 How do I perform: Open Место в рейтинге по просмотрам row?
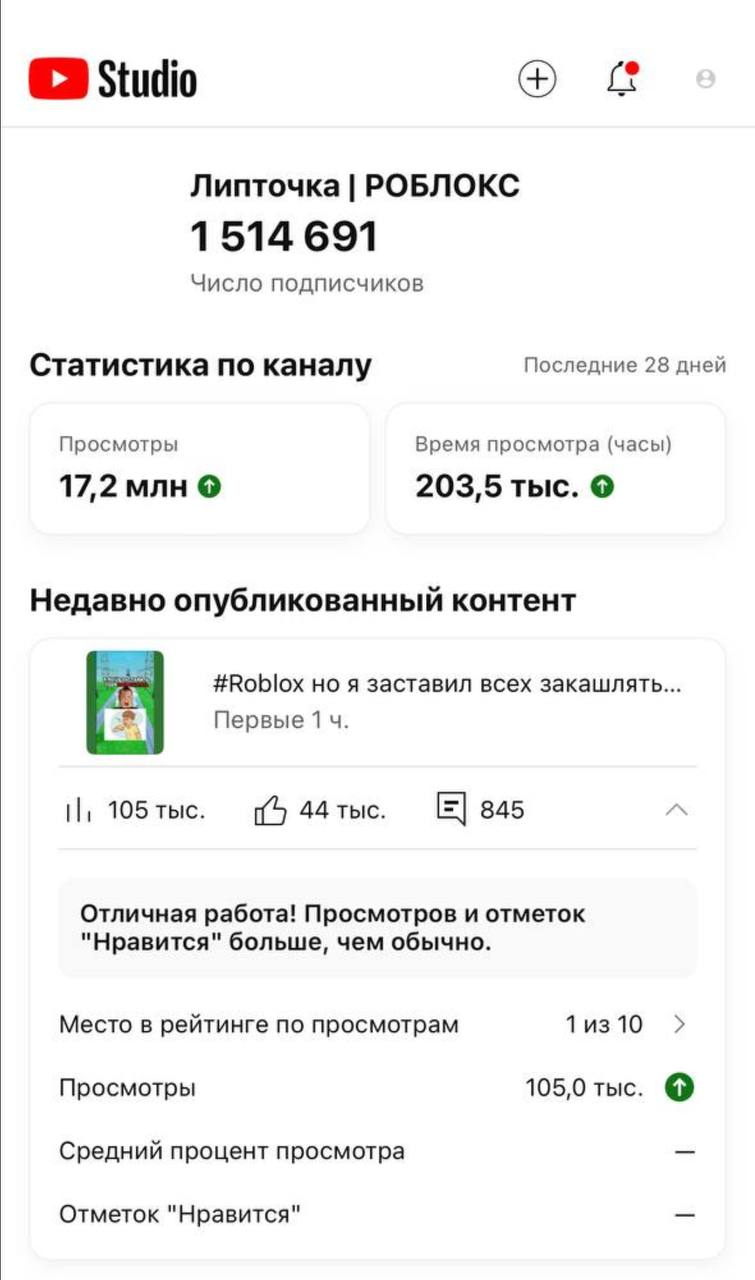(376, 1024)
